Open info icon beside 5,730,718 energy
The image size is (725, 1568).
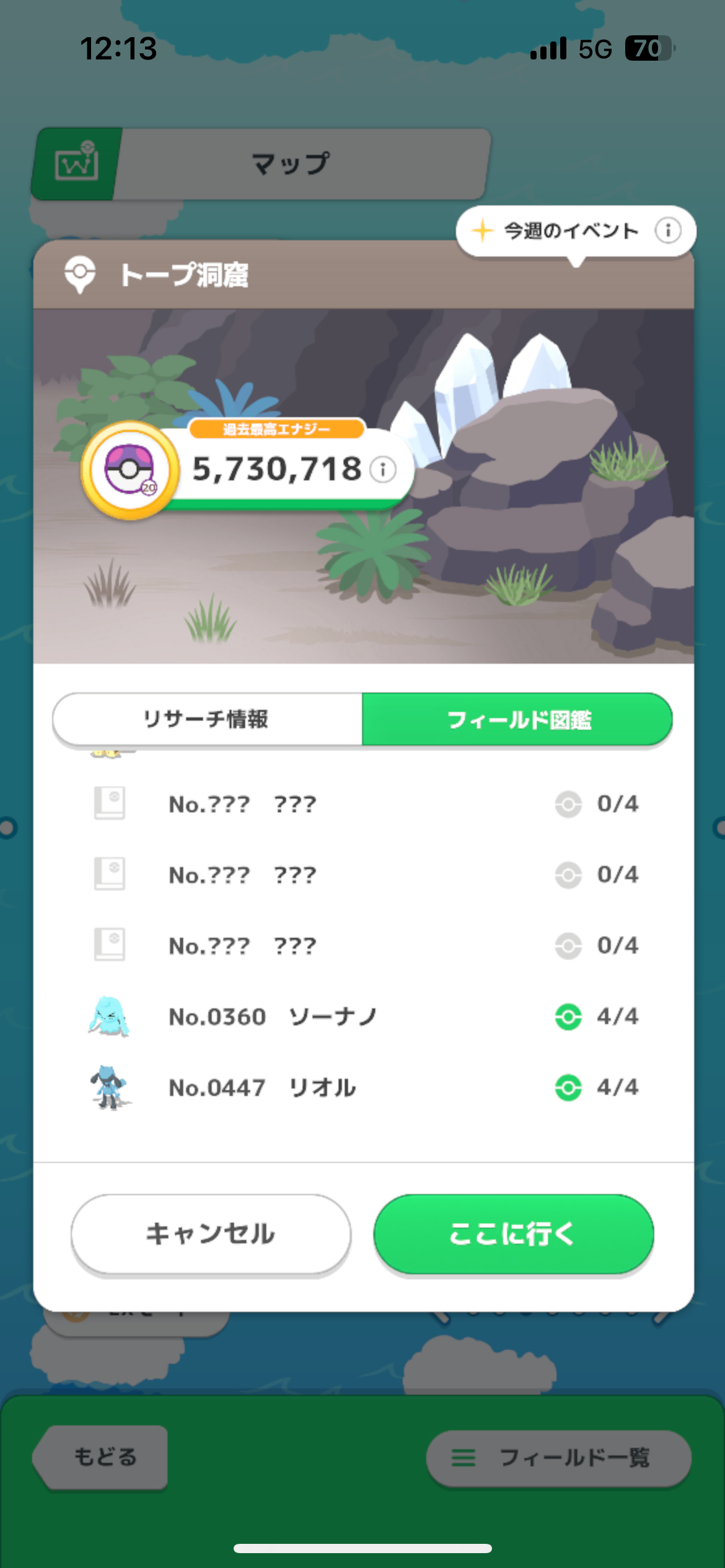(x=383, y=469)
